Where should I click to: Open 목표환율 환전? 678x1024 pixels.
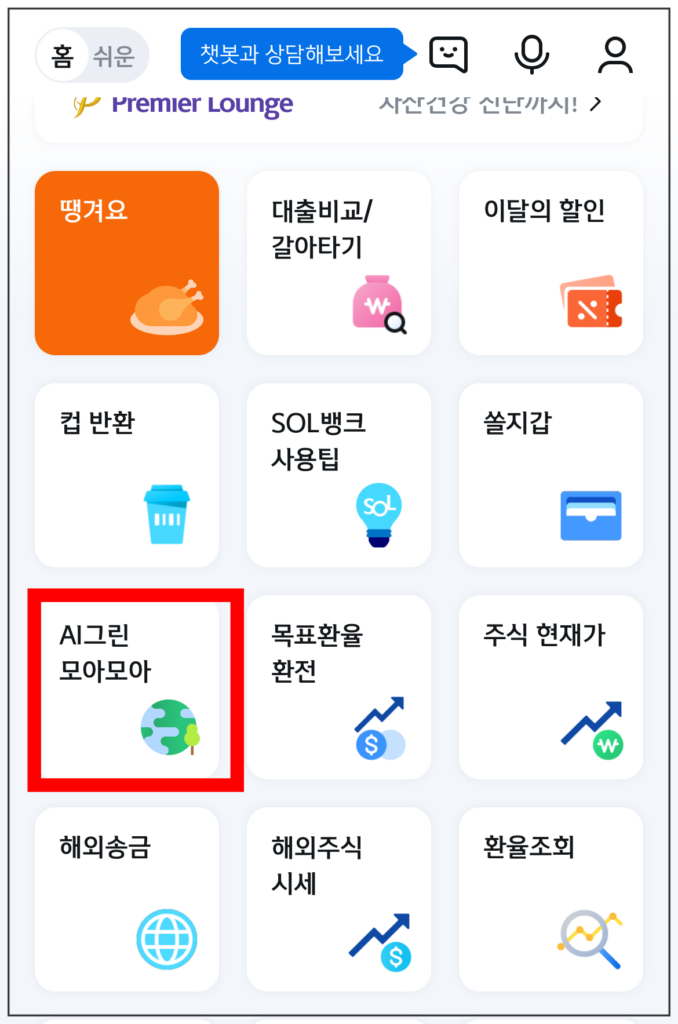339,687
